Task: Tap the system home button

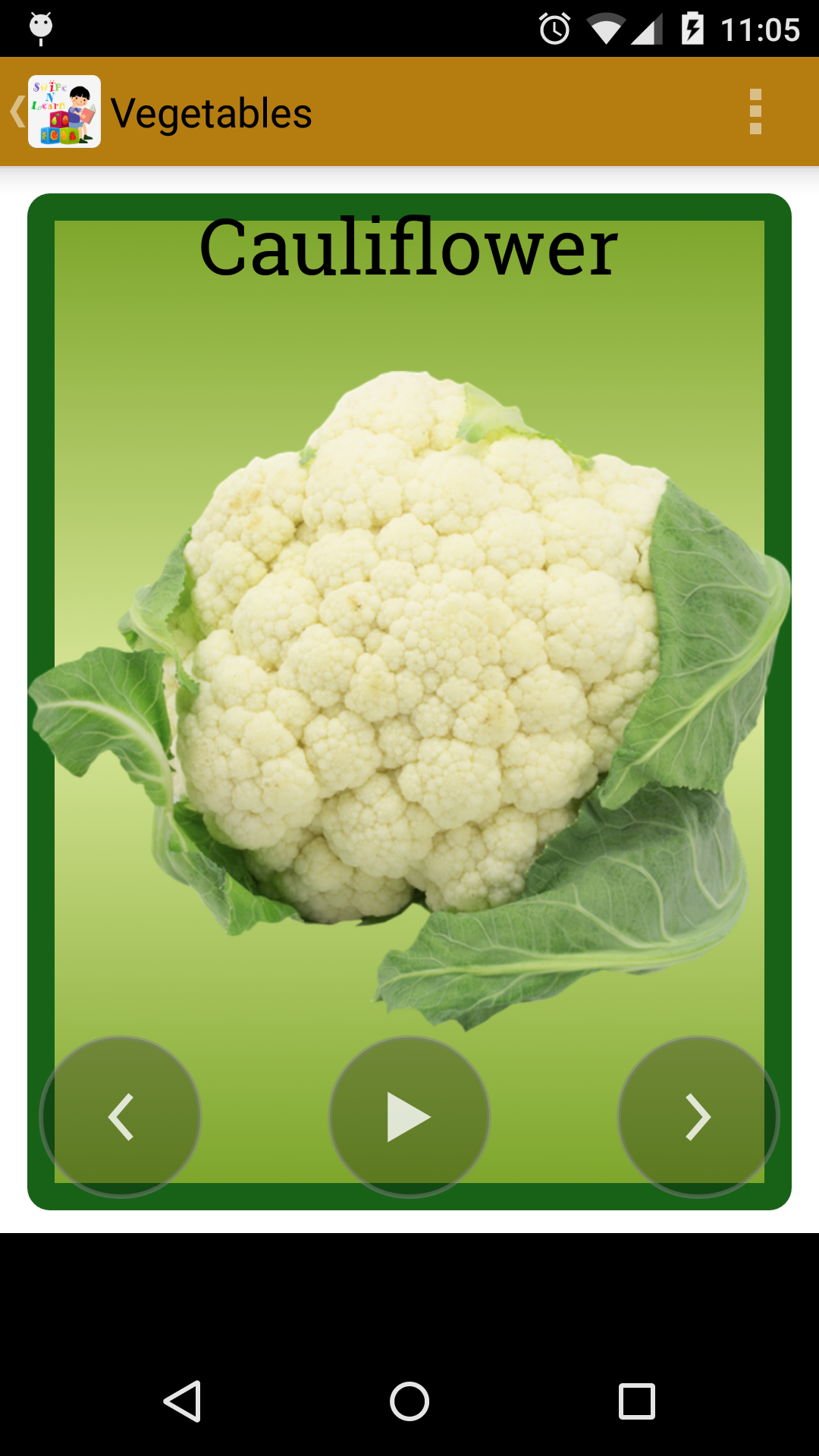Action: click(409, 1401)
